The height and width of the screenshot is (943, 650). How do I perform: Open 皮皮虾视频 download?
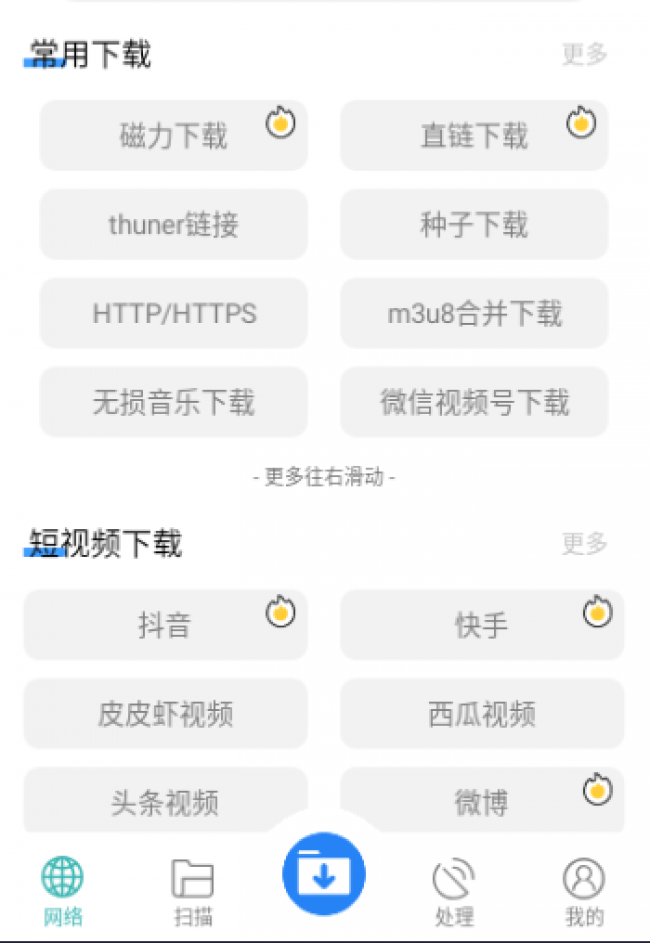(165, 714)
